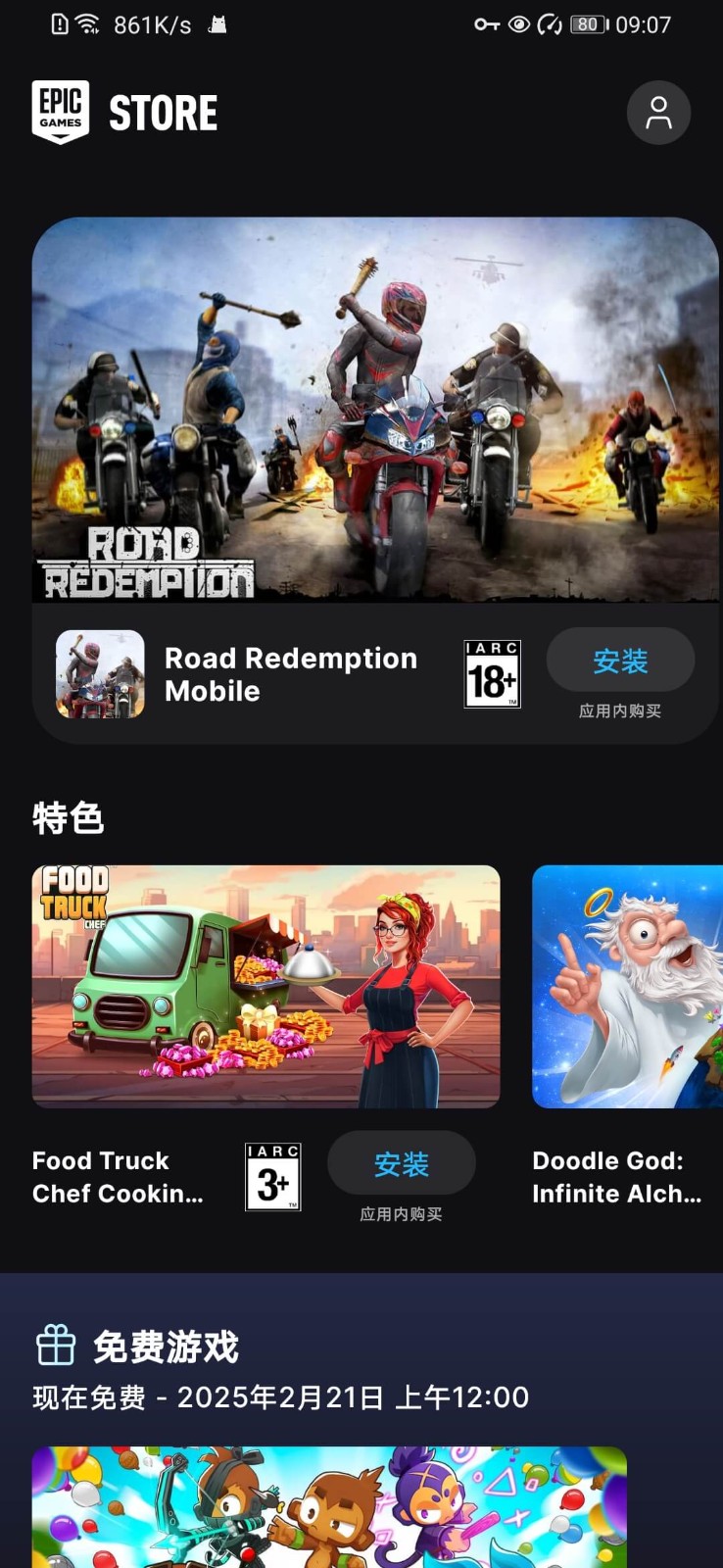723x1568 pixels.
Task: Tap the eye icon in the status bar
Action: tap(517, 25)
